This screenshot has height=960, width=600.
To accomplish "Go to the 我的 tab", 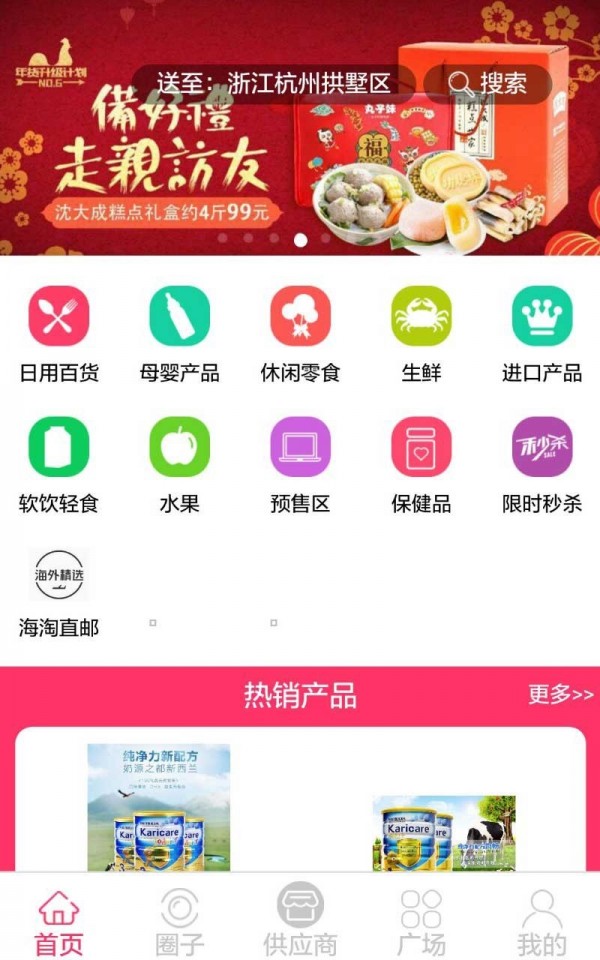I will [x=541, y=922].
